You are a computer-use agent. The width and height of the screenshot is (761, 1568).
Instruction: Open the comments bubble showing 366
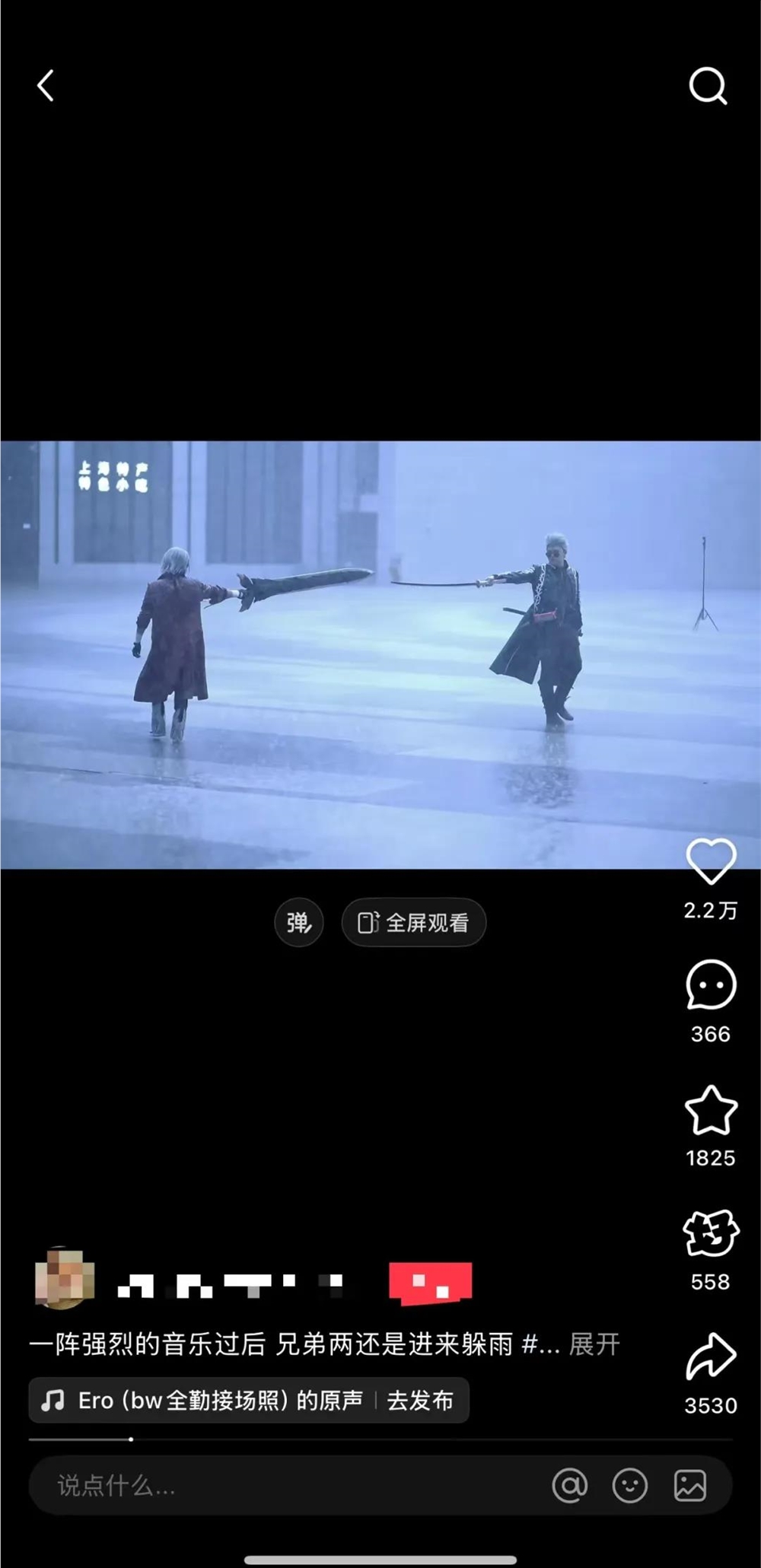[711, 984]
